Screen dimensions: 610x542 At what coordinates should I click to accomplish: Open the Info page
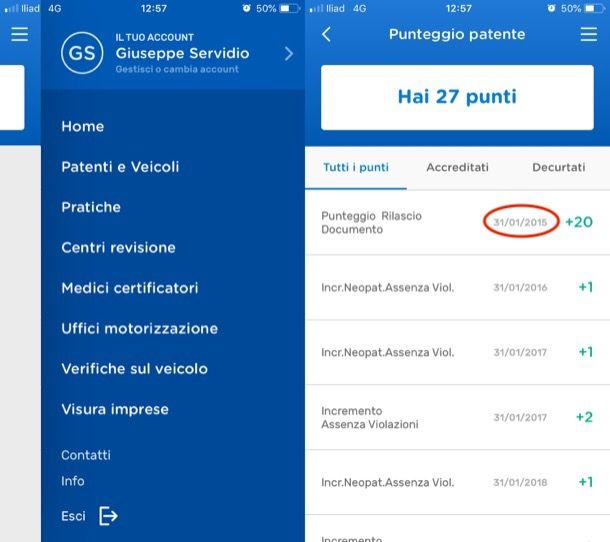(x=73, y=481)
